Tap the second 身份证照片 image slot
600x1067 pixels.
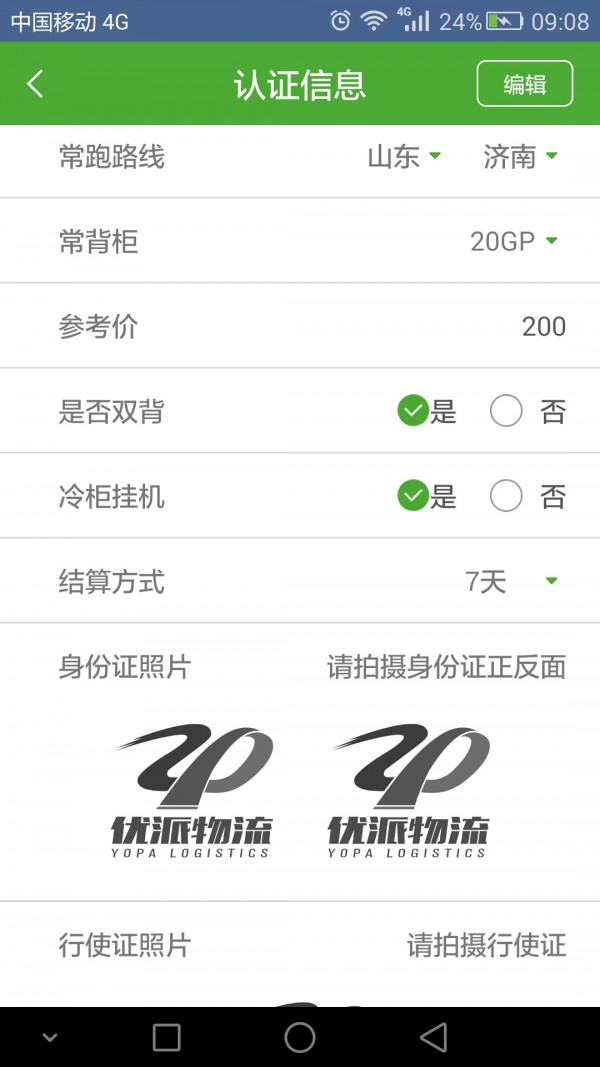[x=408, y=791]
